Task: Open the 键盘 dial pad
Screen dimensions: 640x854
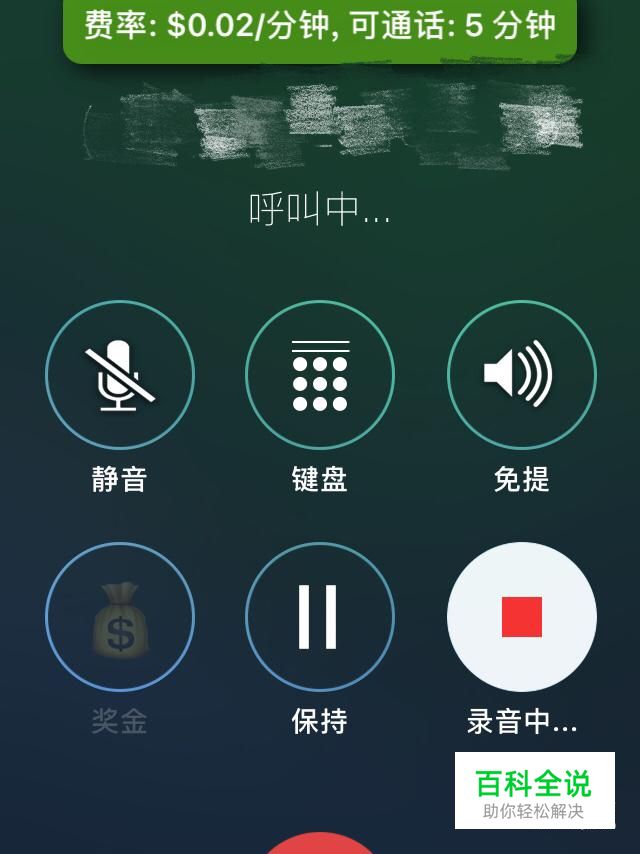Action: (x=320, y=375)
